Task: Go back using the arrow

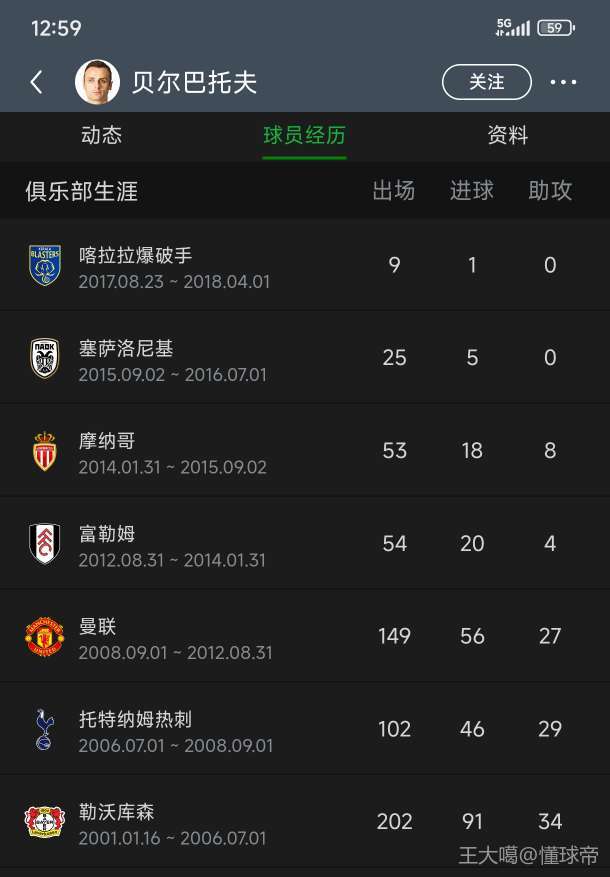Action: (37, 82)
